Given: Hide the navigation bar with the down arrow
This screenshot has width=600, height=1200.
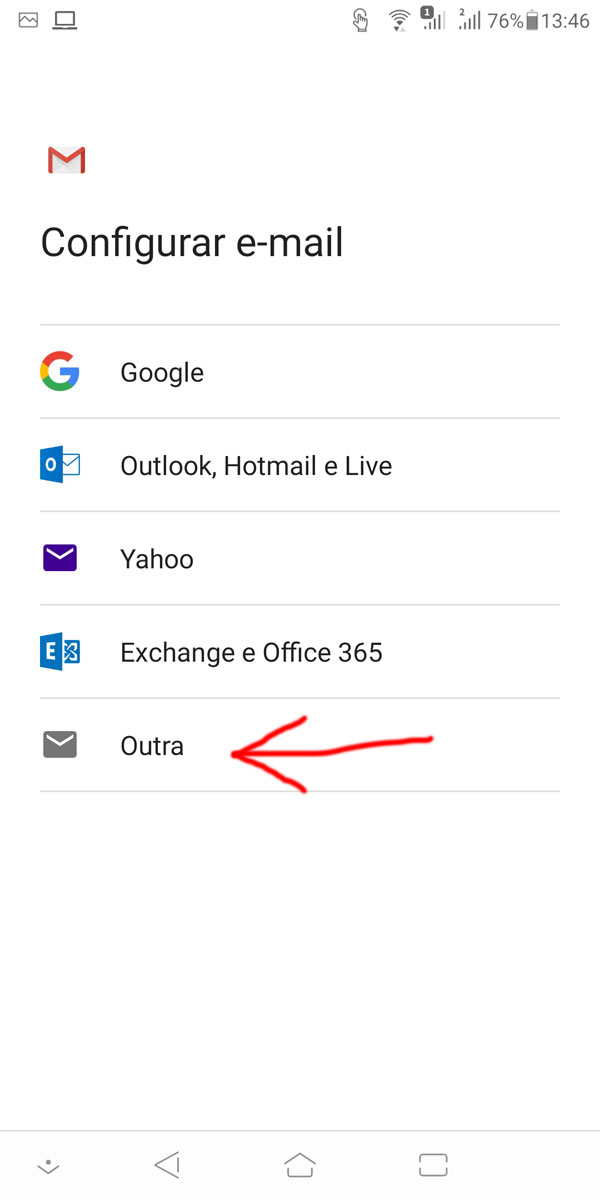Looking at the screenshot, I should [x=47, y=1165].
